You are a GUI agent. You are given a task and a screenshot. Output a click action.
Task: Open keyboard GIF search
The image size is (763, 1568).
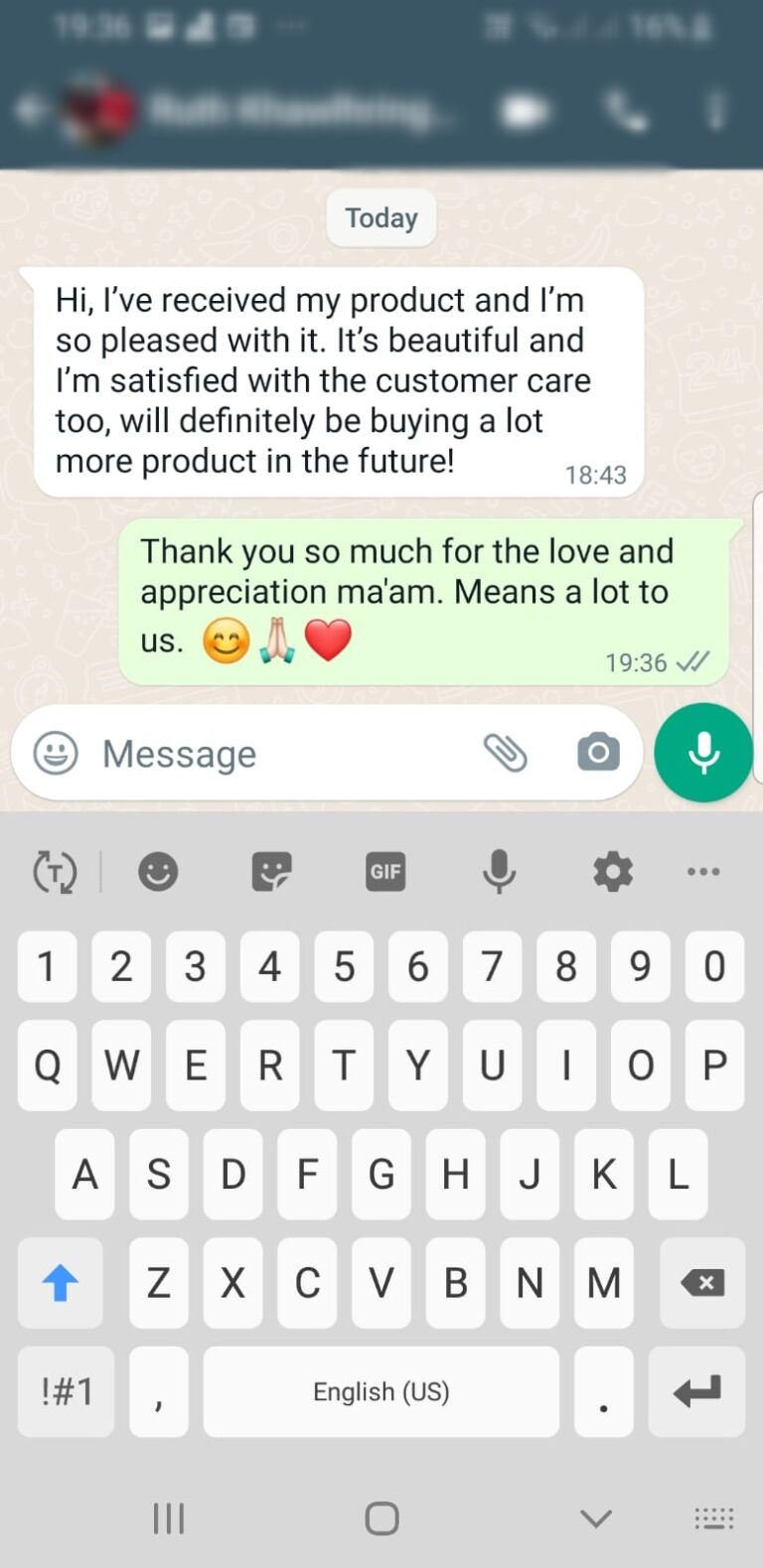tap(385, 872)
